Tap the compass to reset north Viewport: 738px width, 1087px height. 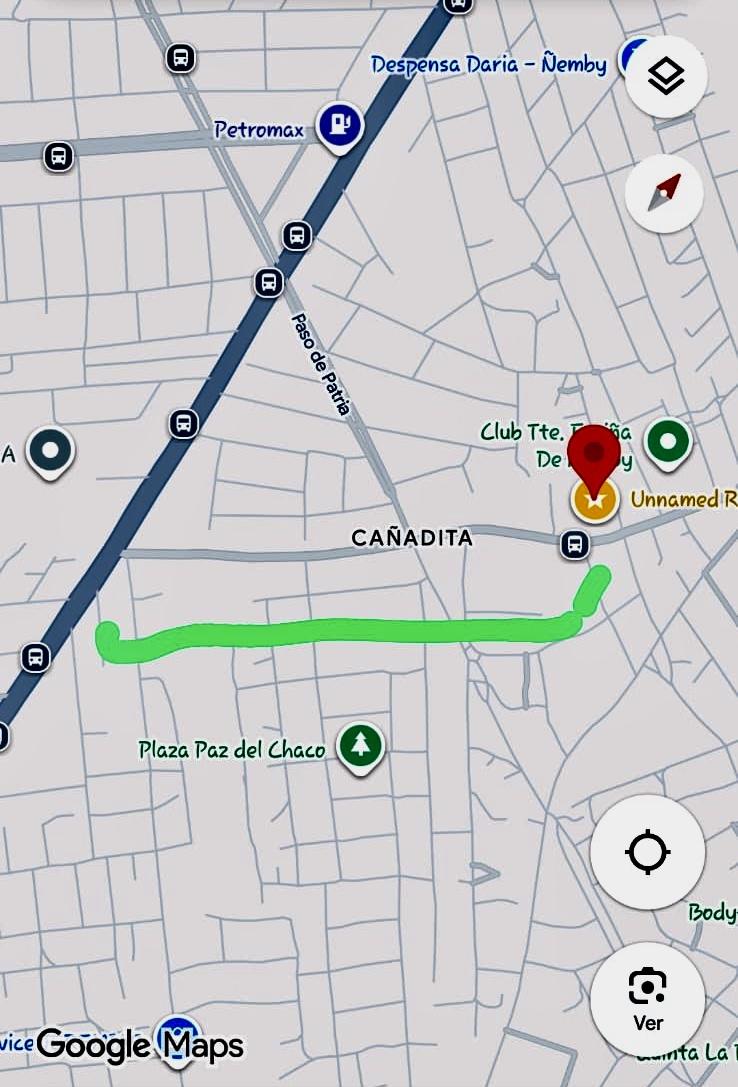pyautogui.click(x=665, y=193)
